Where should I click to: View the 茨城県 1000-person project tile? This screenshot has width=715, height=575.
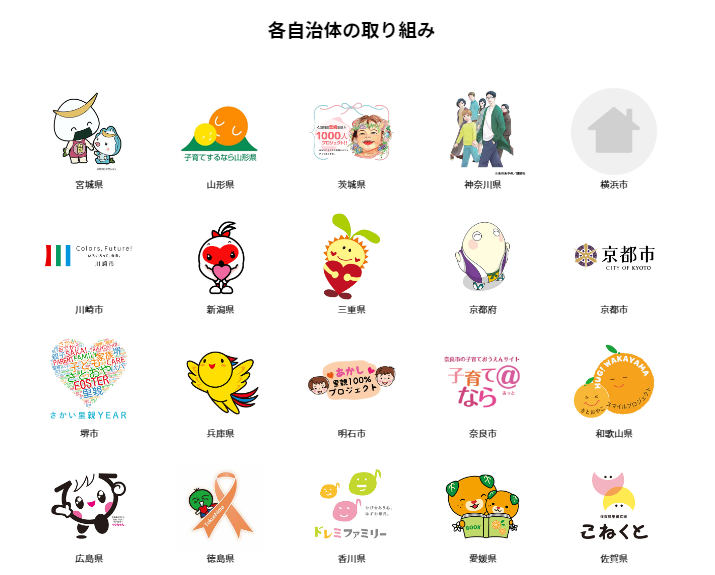click(351, 133)
